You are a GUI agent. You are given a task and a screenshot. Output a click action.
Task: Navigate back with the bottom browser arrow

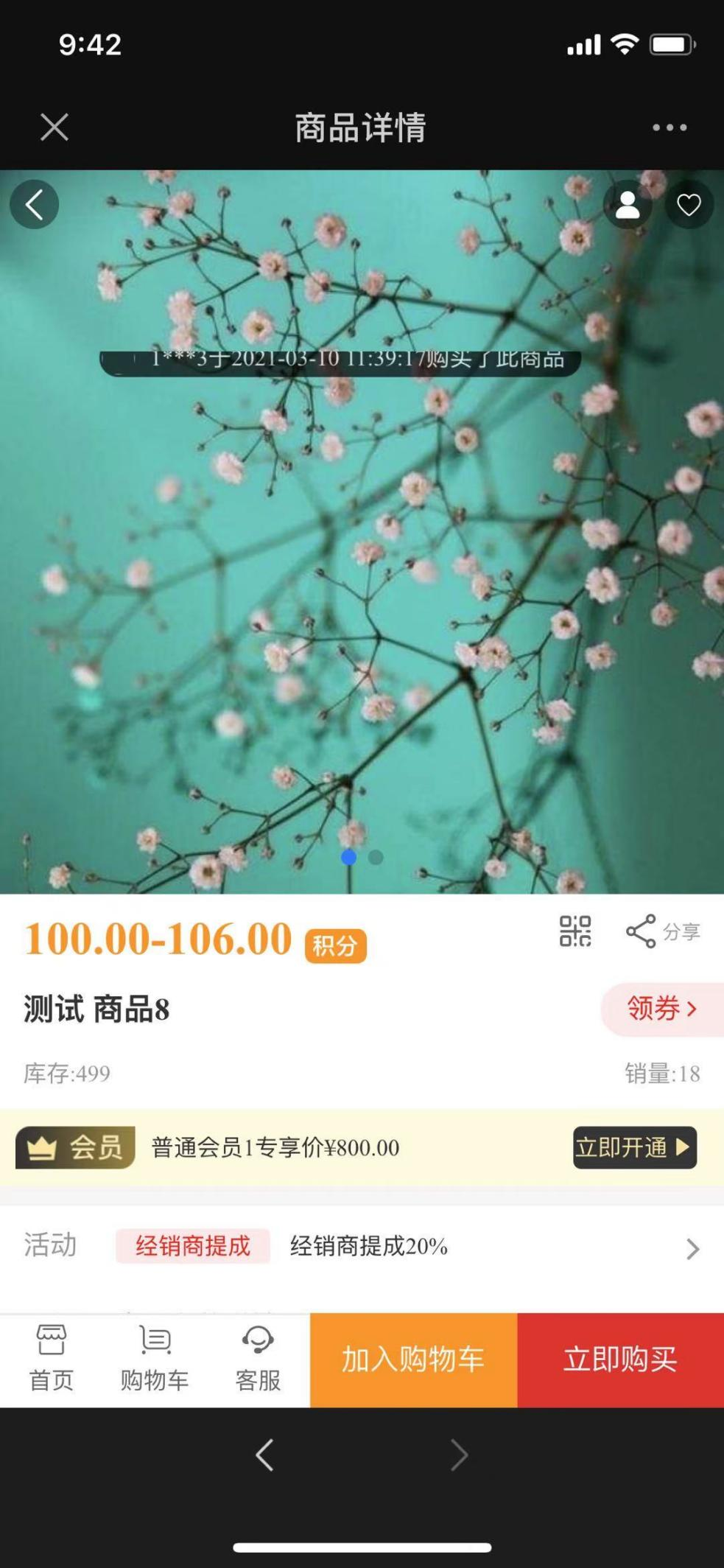(x=264, y=1455)
